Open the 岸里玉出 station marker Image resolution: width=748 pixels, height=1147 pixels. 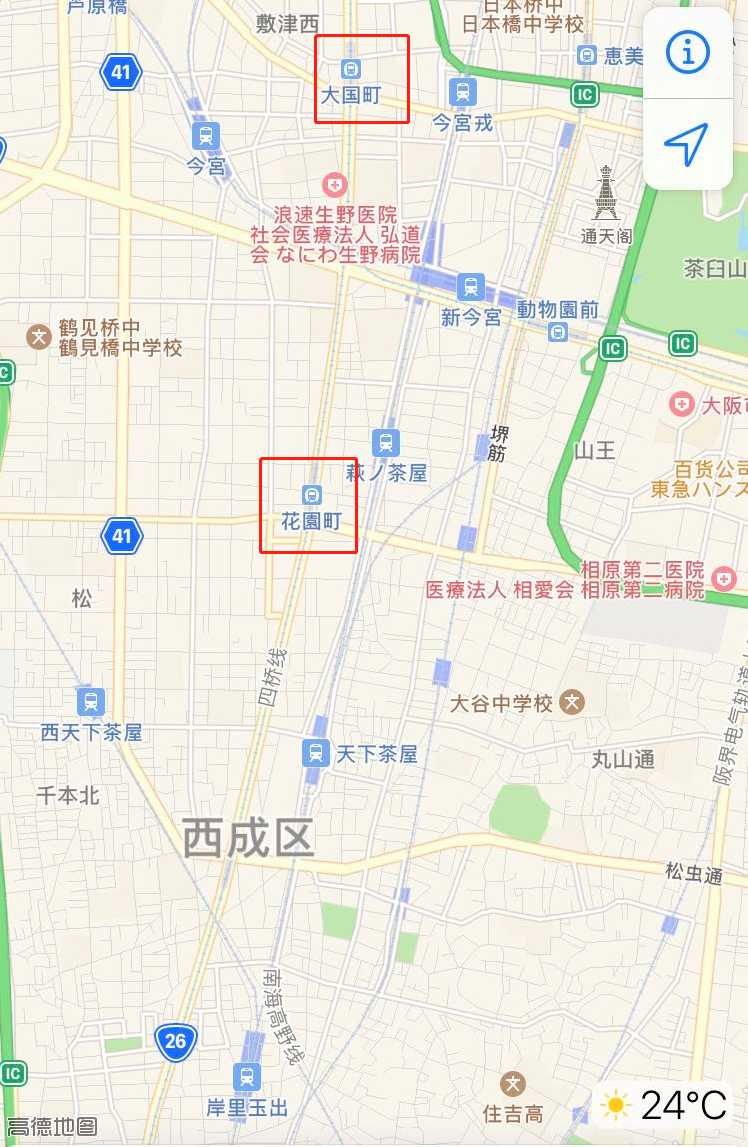(246, 1077)
